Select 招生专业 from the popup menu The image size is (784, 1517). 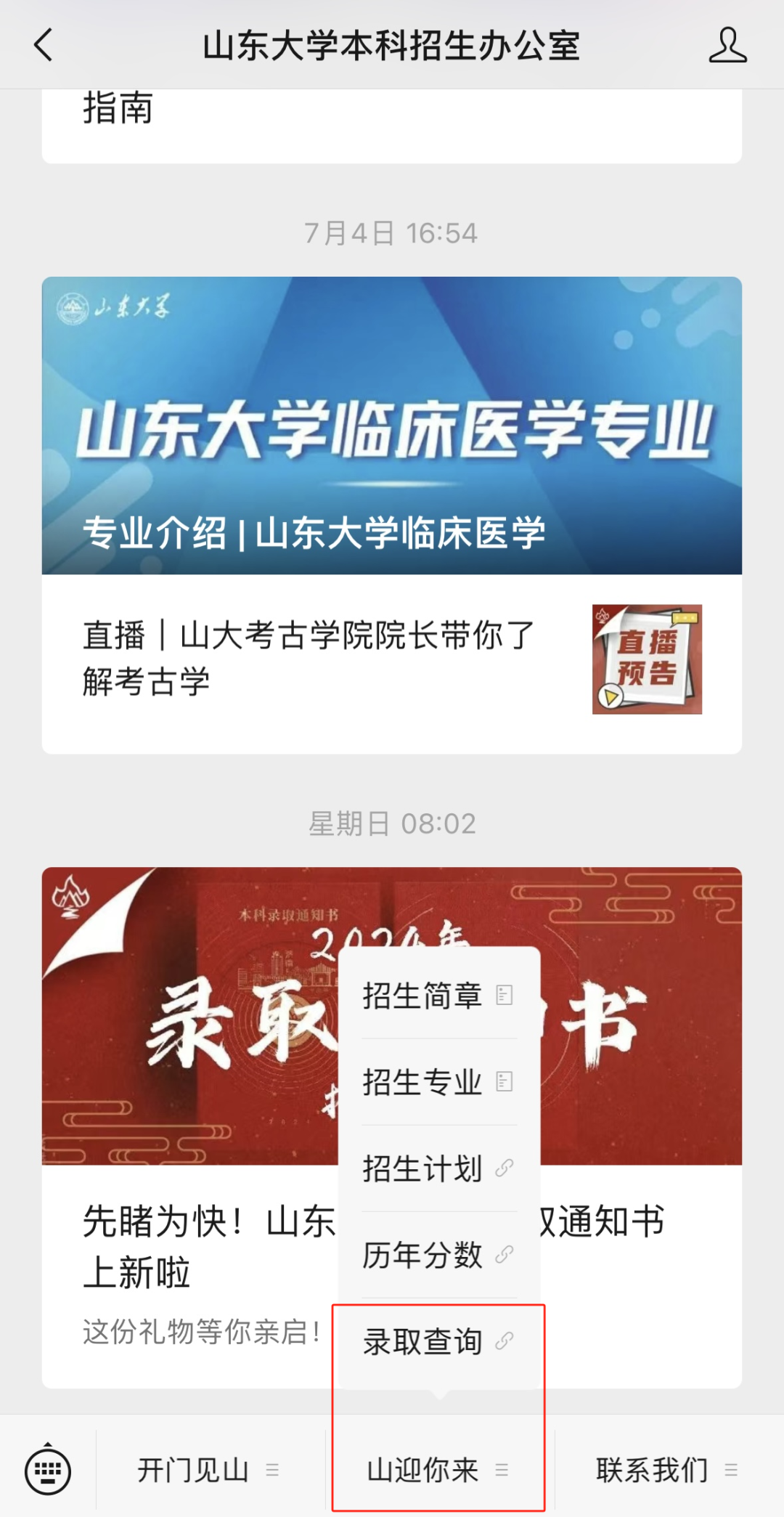point(438,1082)
